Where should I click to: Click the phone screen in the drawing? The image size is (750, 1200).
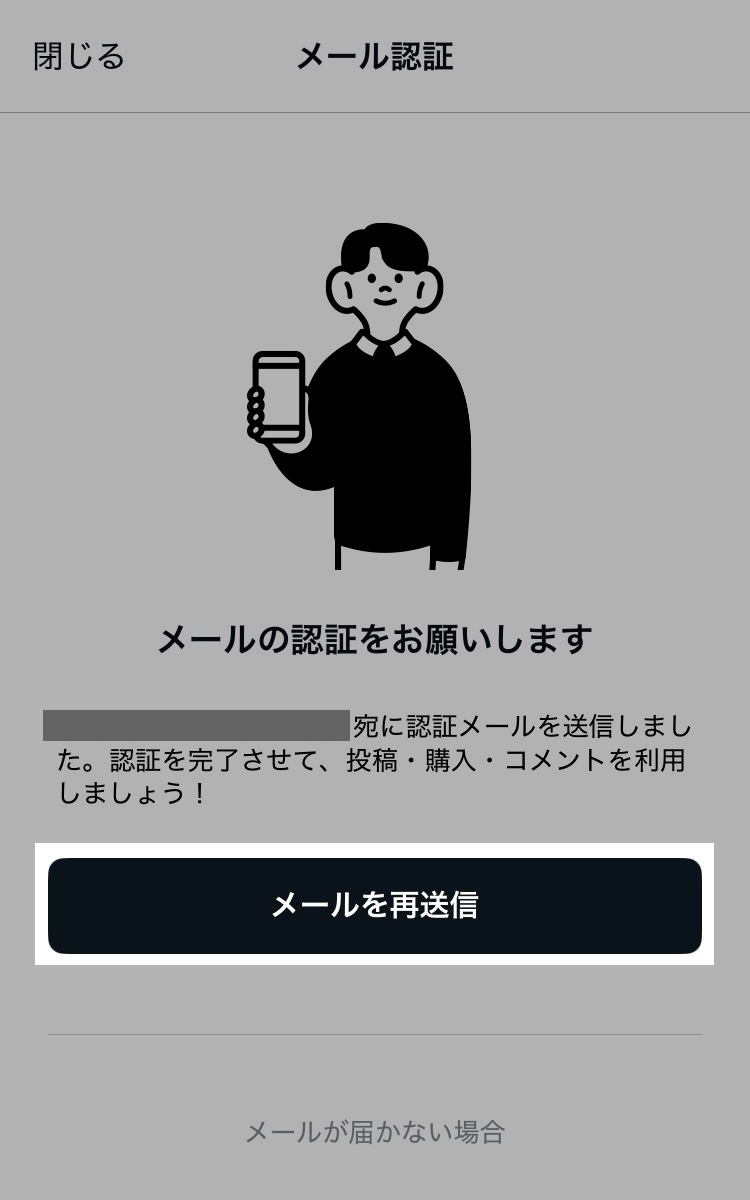coord(277,395)
